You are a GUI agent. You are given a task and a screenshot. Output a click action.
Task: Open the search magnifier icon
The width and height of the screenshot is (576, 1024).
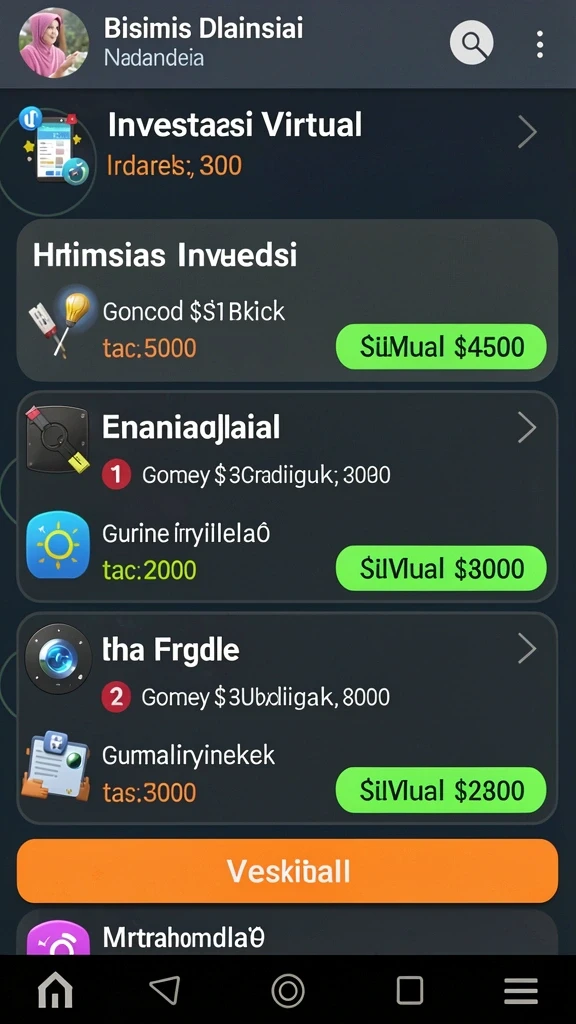coord(472,42)
